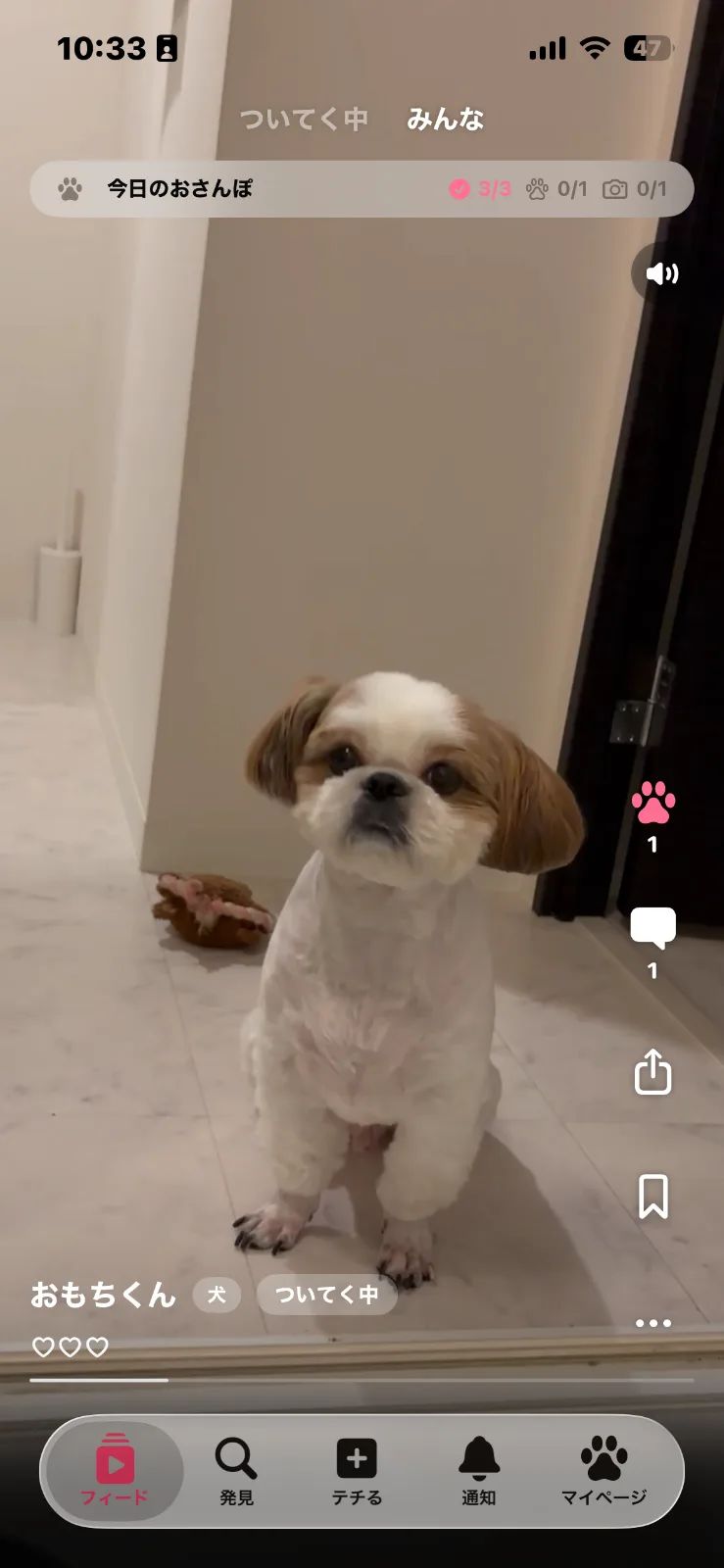Switch to the みんな feed tab
The height and width of the screenshot is (1568, 724).
(x=446, y=120)
